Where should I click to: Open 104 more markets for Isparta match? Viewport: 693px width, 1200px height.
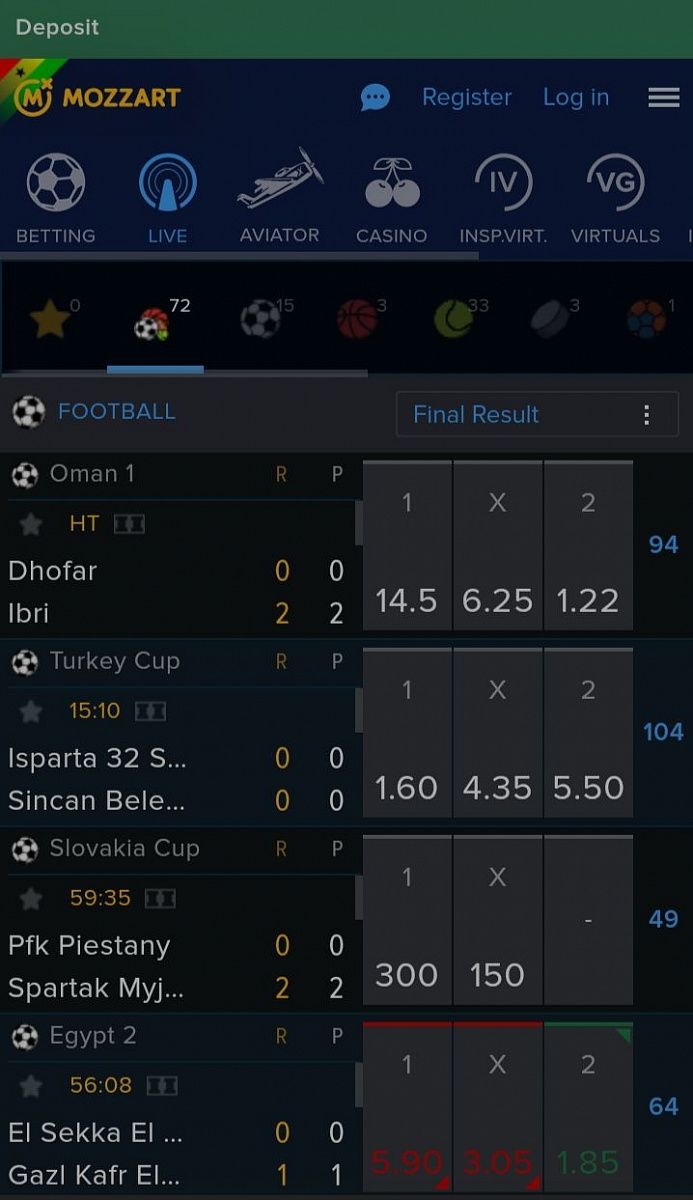tap(662, 732)
